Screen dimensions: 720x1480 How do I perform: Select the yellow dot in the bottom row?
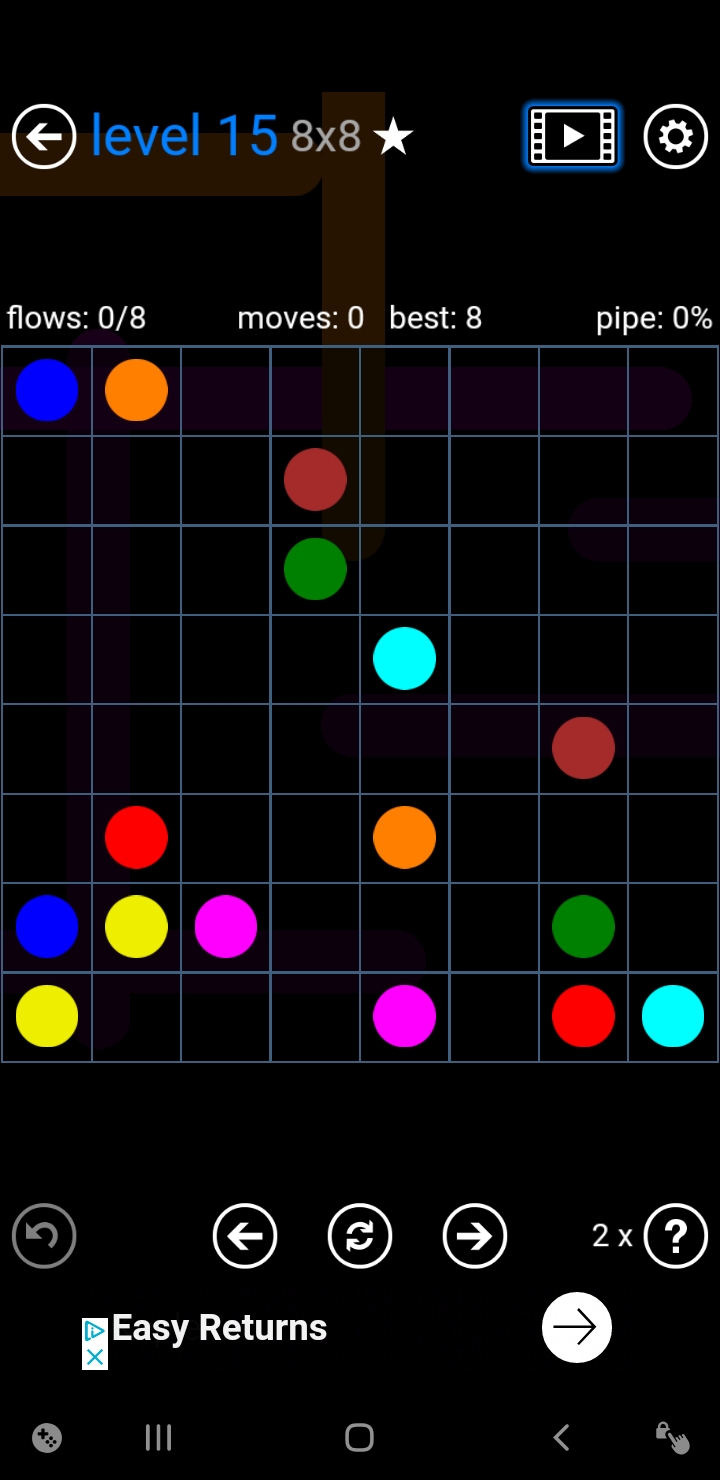coord(47,1016)
